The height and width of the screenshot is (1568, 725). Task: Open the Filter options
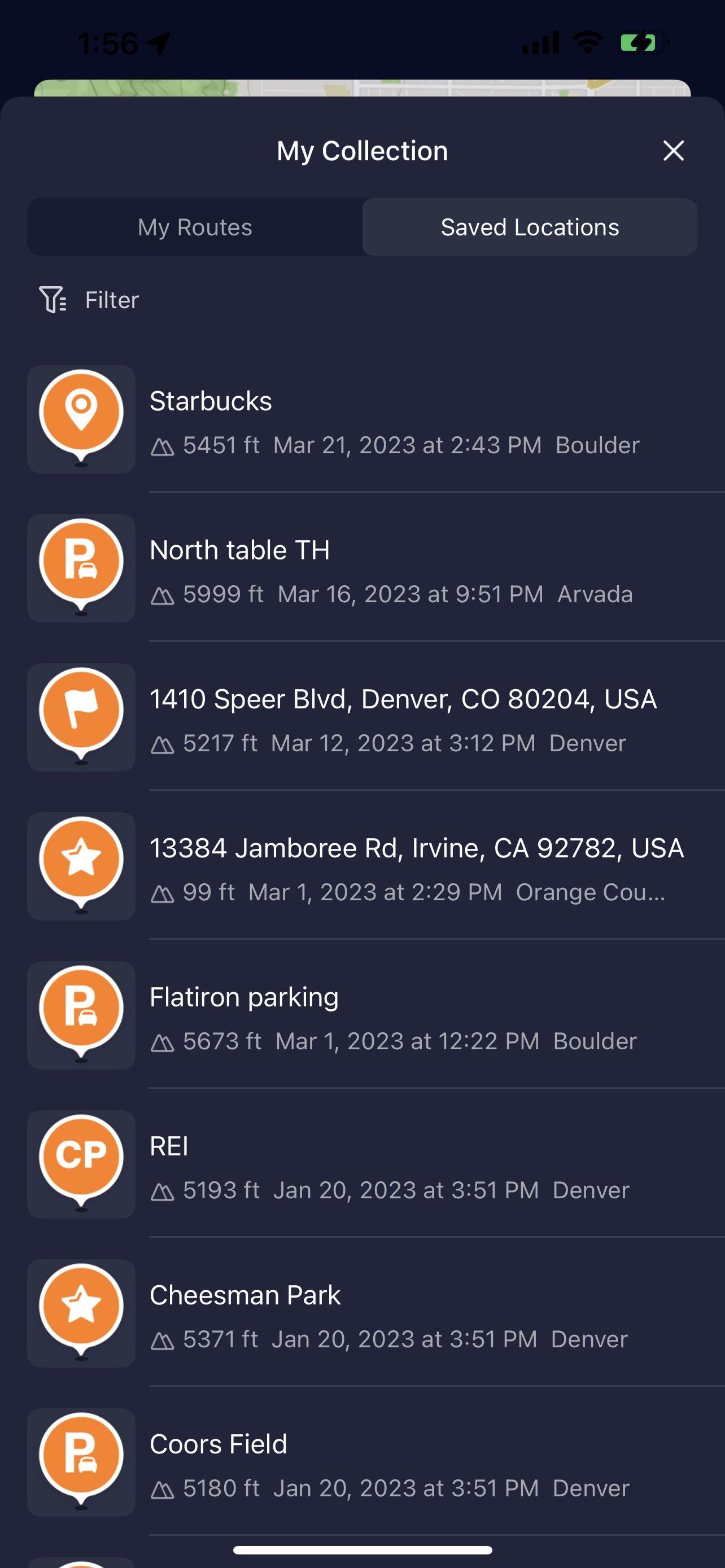coord(89,300)
